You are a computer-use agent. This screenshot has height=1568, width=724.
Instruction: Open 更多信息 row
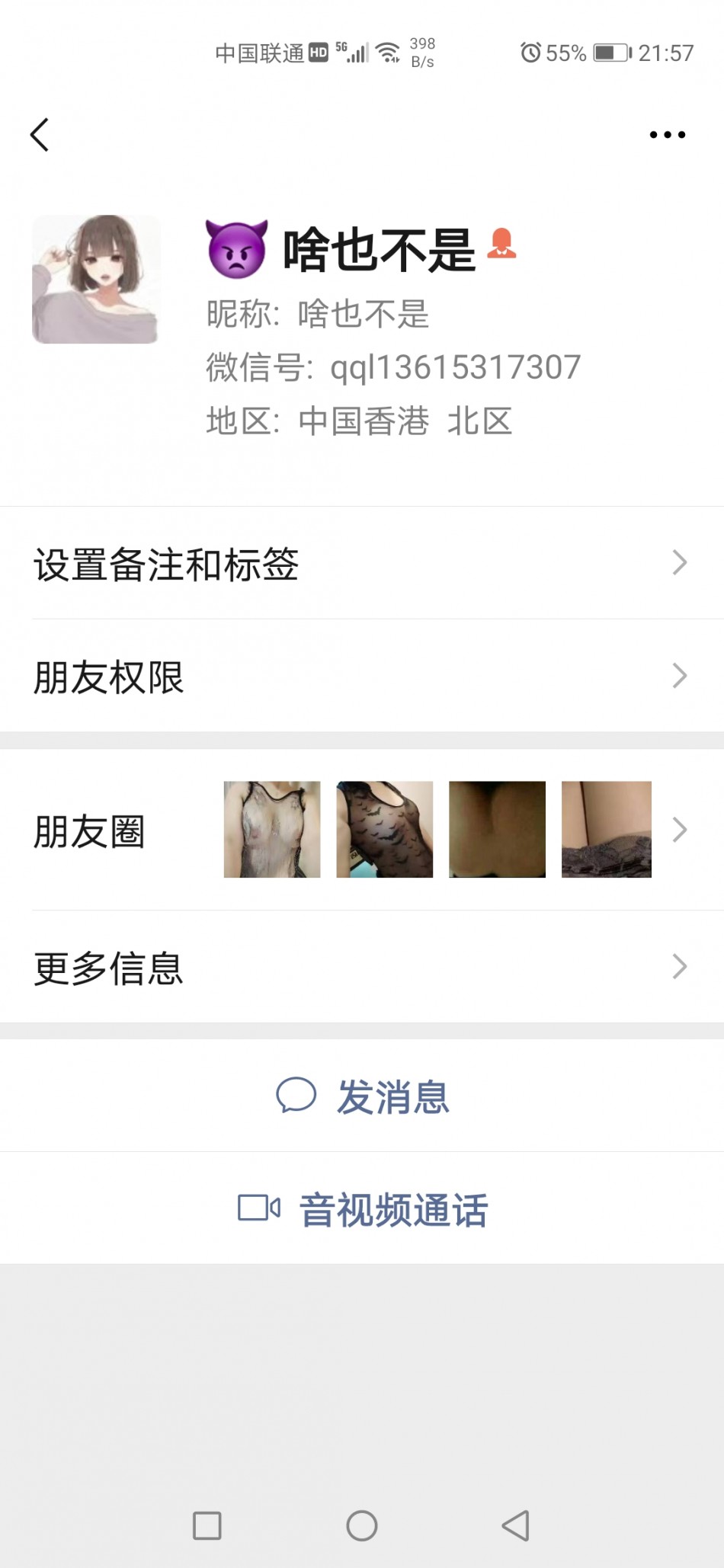tap(362, 968)
